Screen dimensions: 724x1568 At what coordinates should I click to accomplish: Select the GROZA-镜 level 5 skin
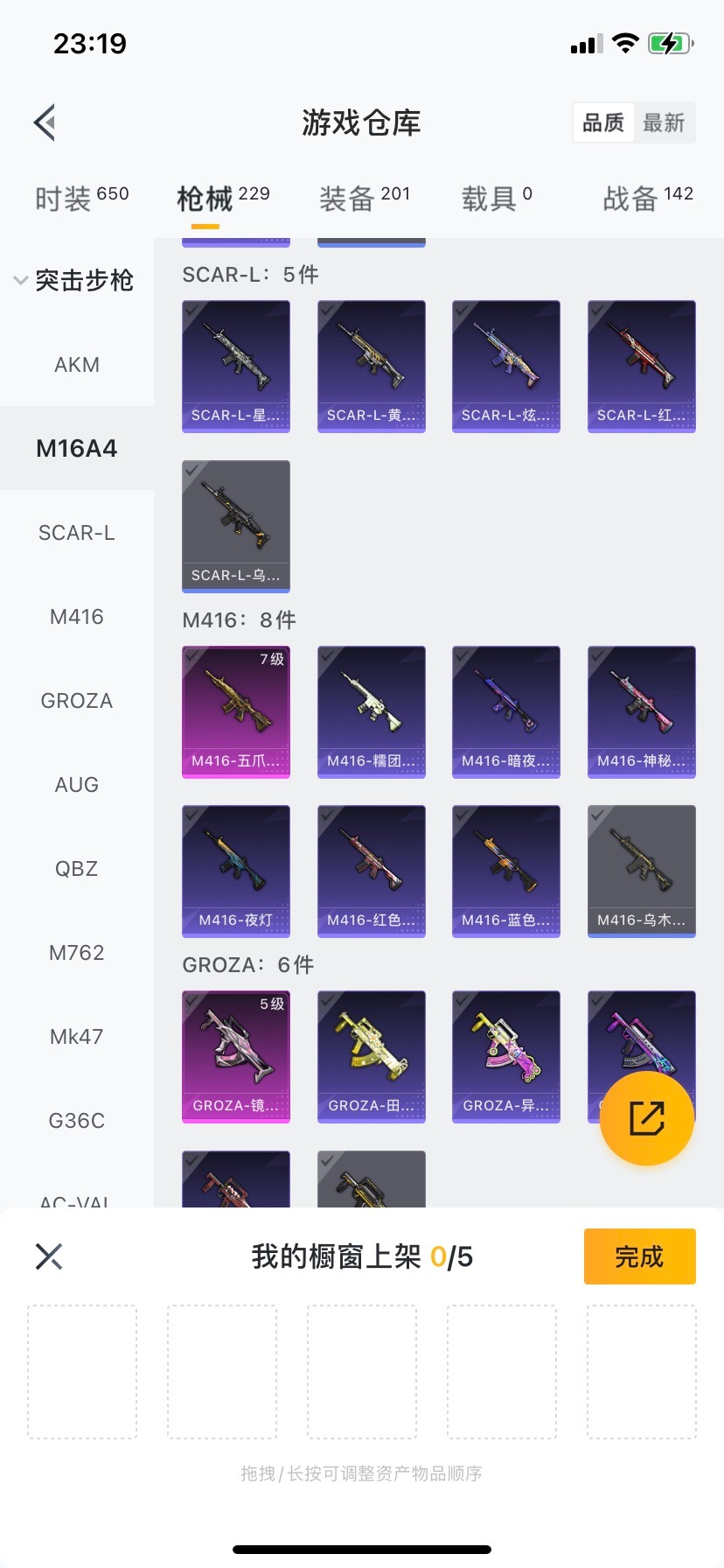pos(236,1056)
